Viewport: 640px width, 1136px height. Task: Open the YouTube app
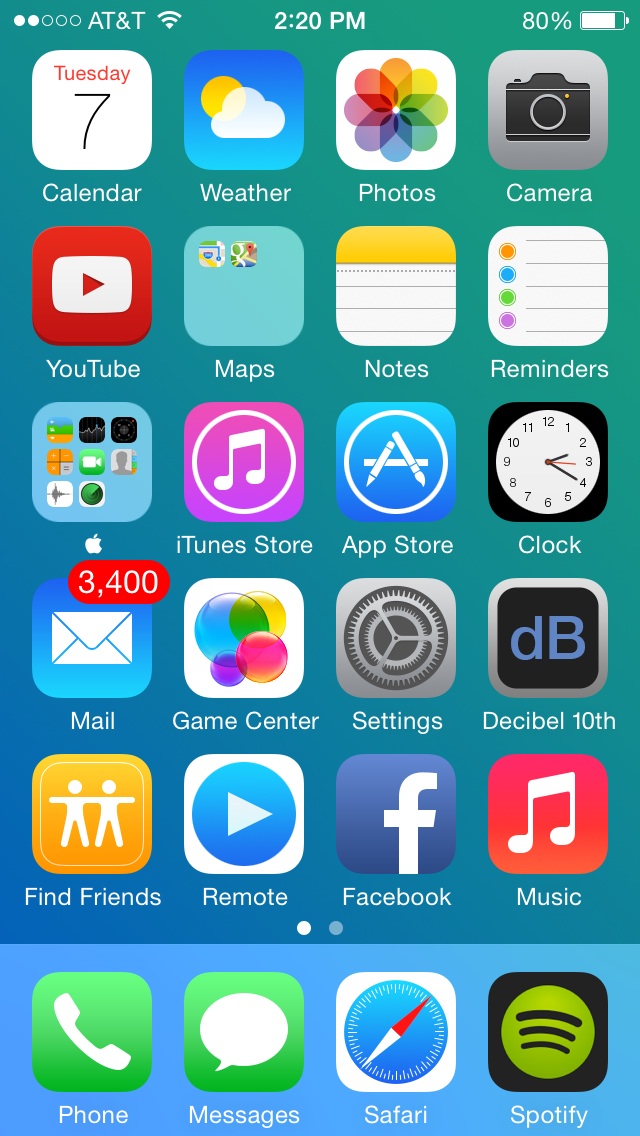click(x=92, y=286)
